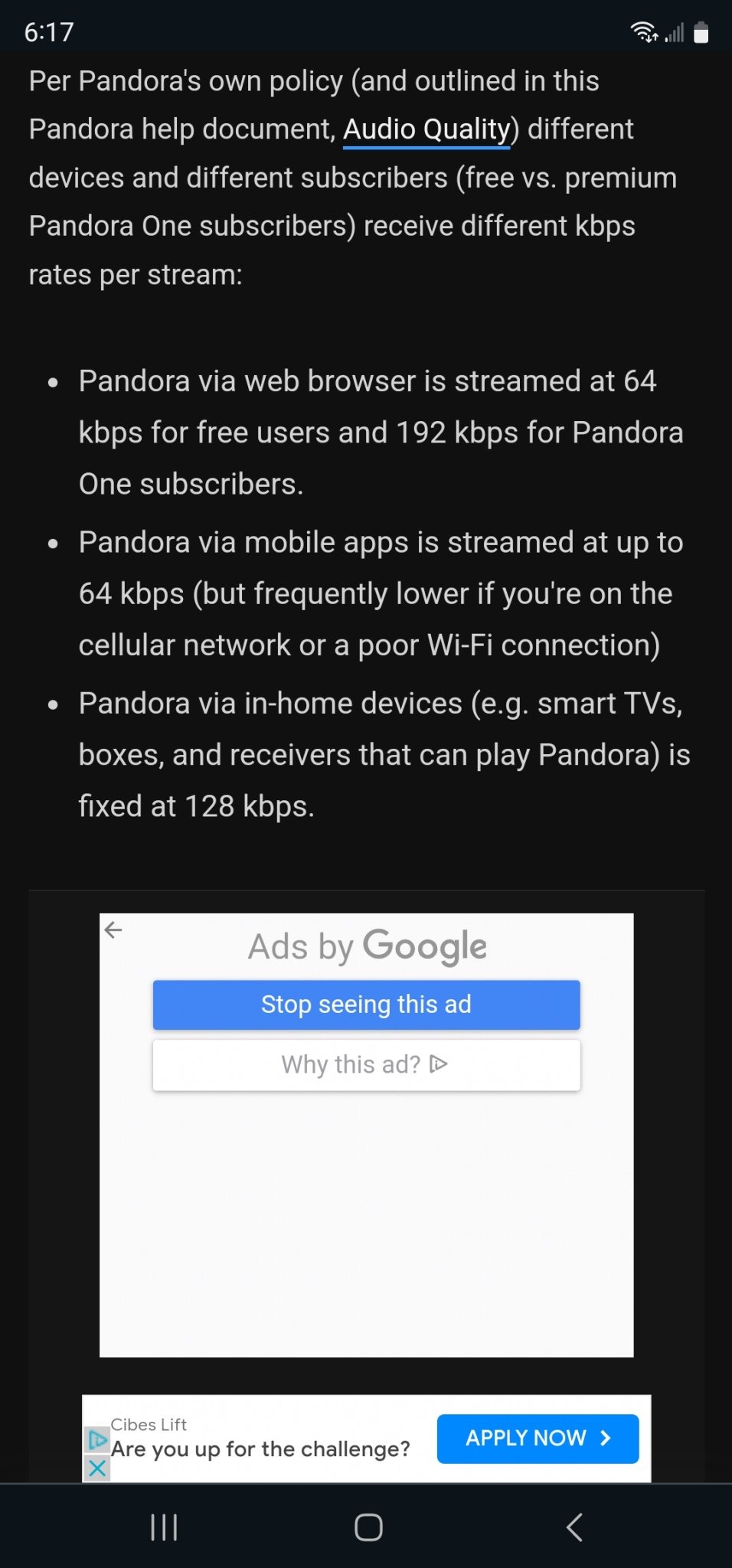Open Why this ad? info
732x1568 pixels.
(x=366, y=1064)
